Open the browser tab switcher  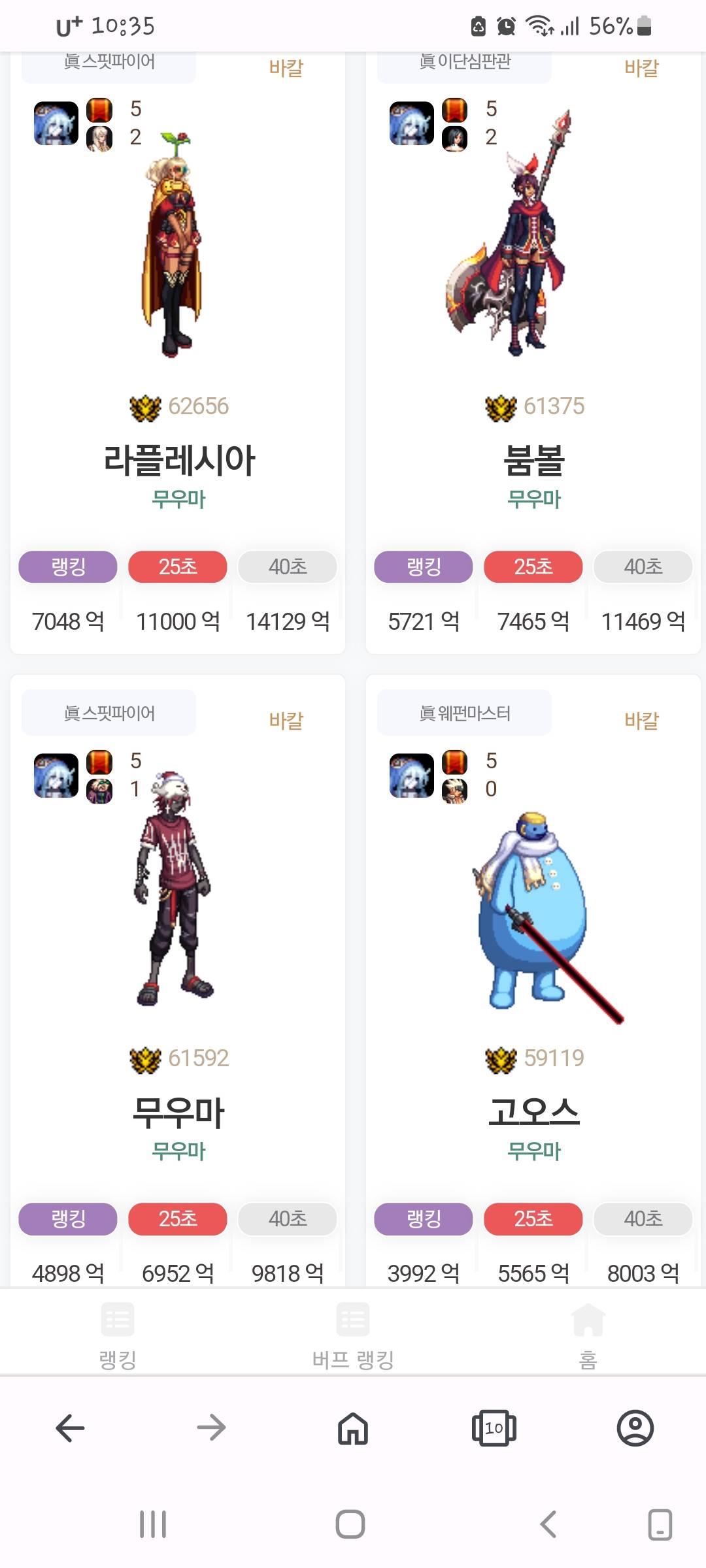point(494,1428)
